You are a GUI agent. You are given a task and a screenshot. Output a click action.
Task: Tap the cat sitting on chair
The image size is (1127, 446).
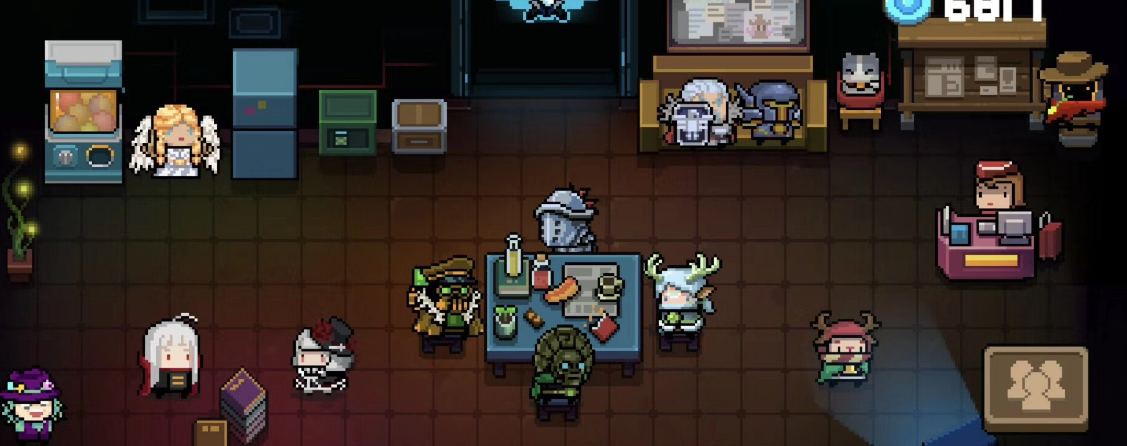tap(858, 82)
